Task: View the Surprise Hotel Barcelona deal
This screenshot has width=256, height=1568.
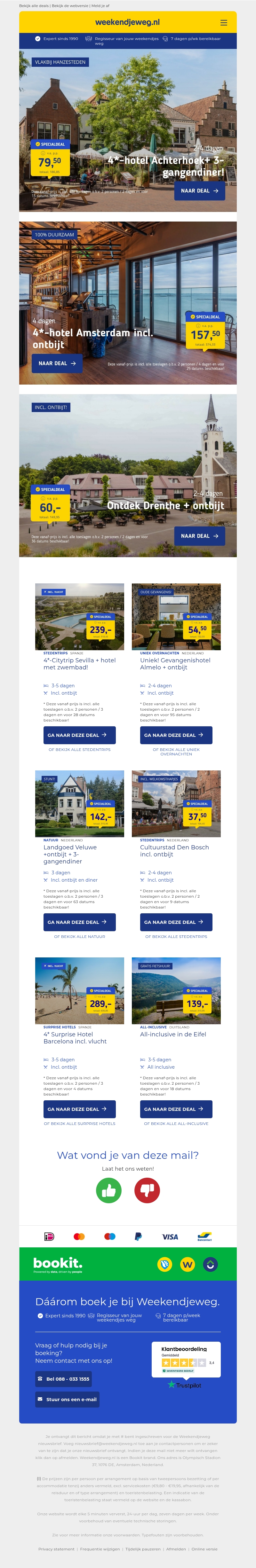Action: pyautogui.click(x=77, y=1108)
